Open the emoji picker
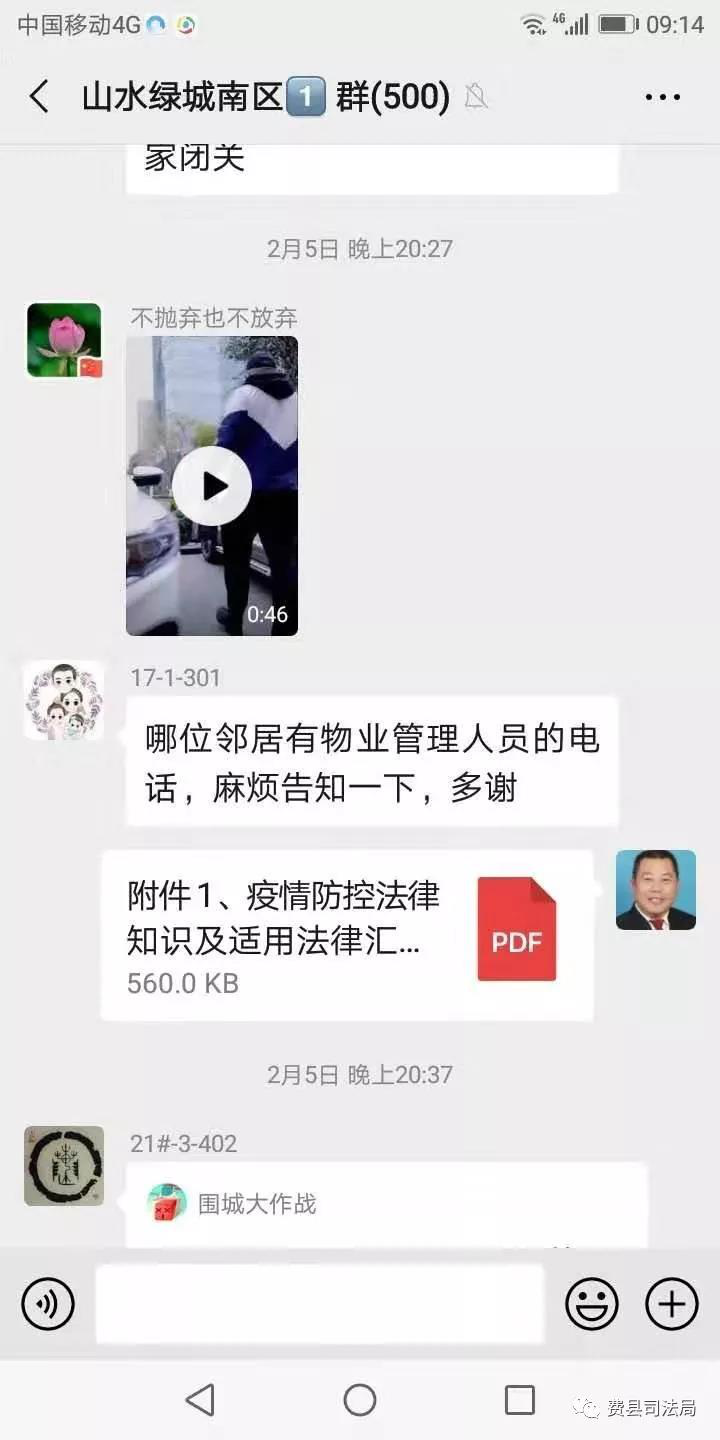Viewport: 720px width, 1440px height. point(592,1304)
